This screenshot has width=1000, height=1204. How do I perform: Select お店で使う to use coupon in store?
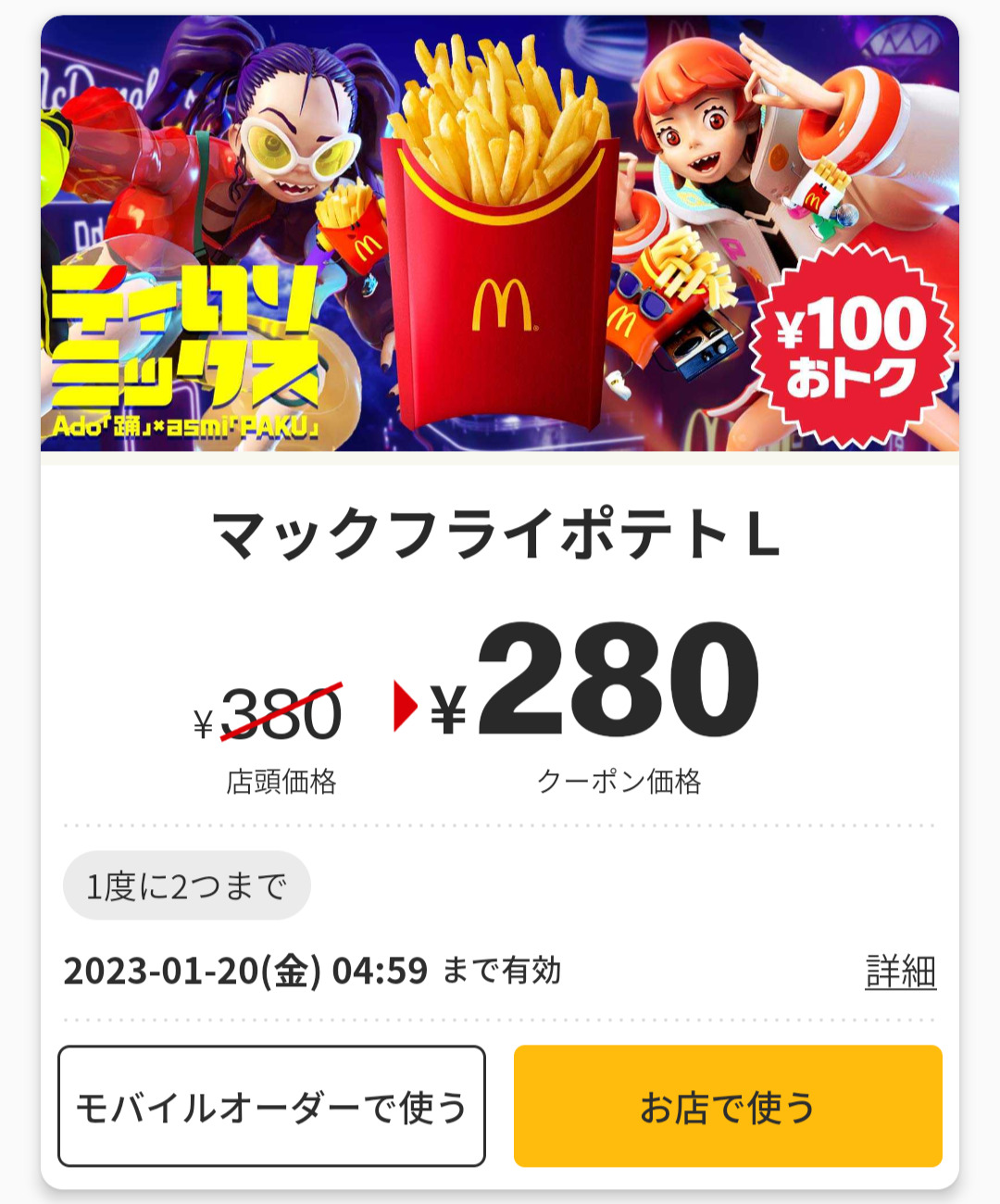pos(728,1106)
